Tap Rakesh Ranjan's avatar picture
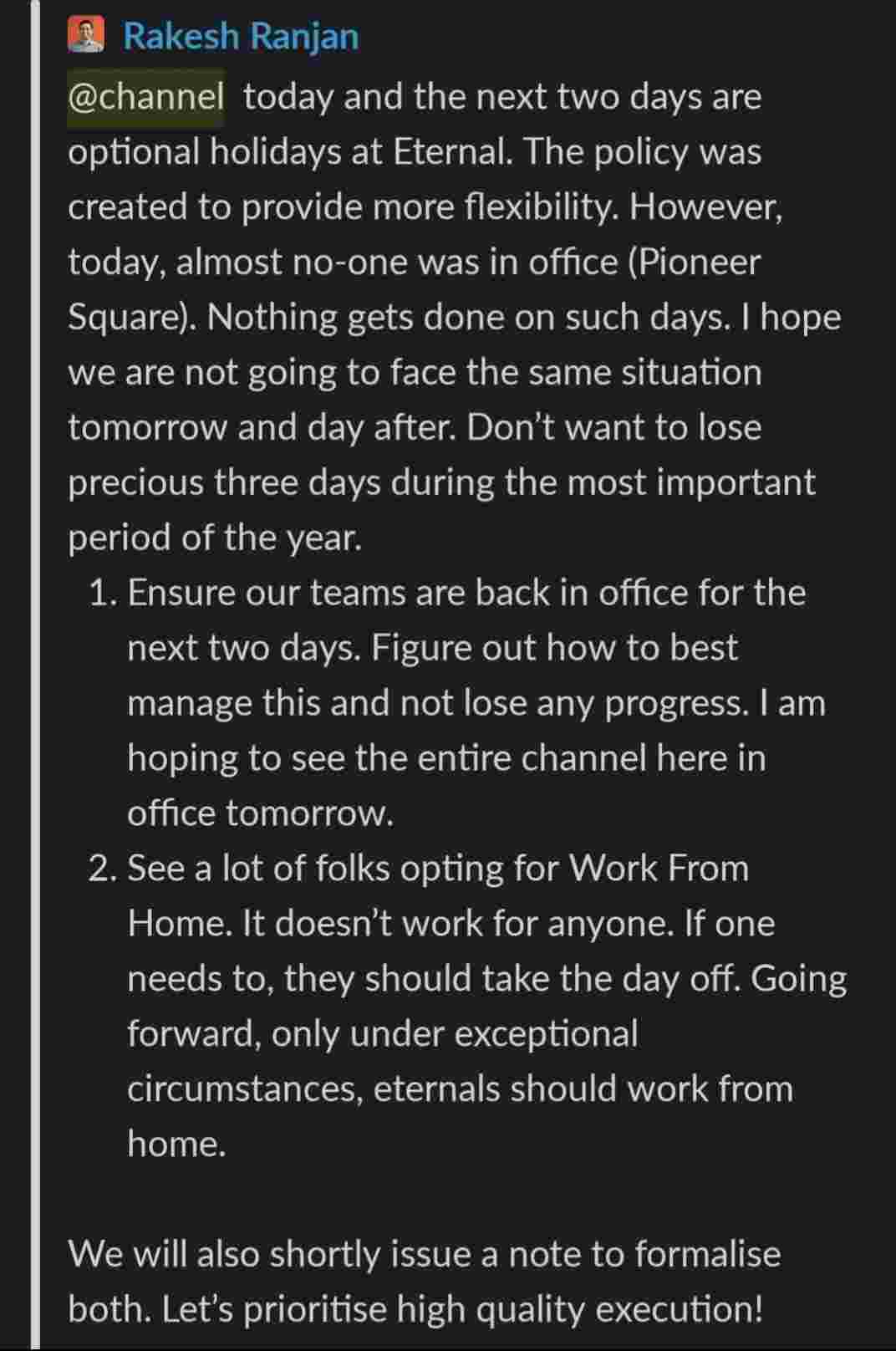Viewport: 896px width, 1351px height. [86, 35]
